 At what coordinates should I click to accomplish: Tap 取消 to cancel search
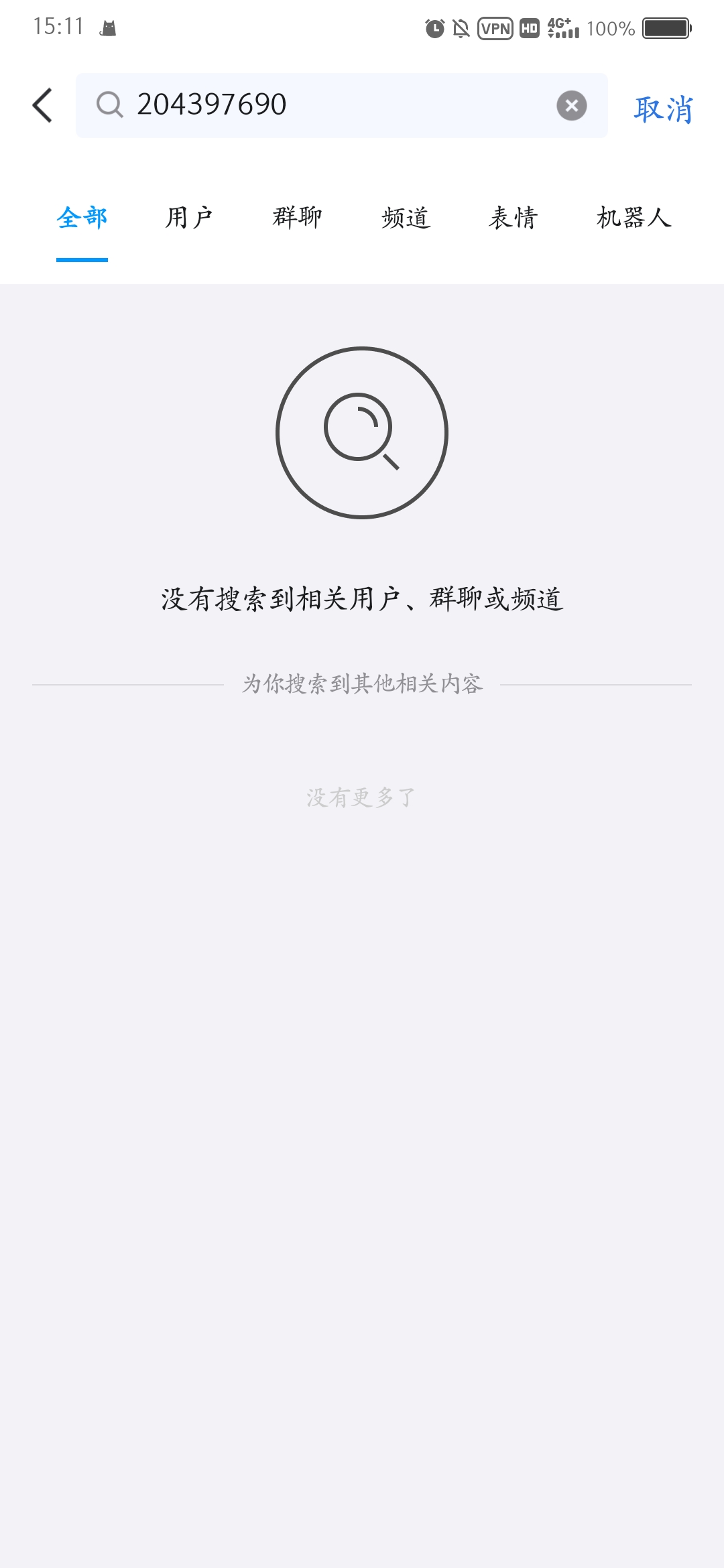(663, 109)
